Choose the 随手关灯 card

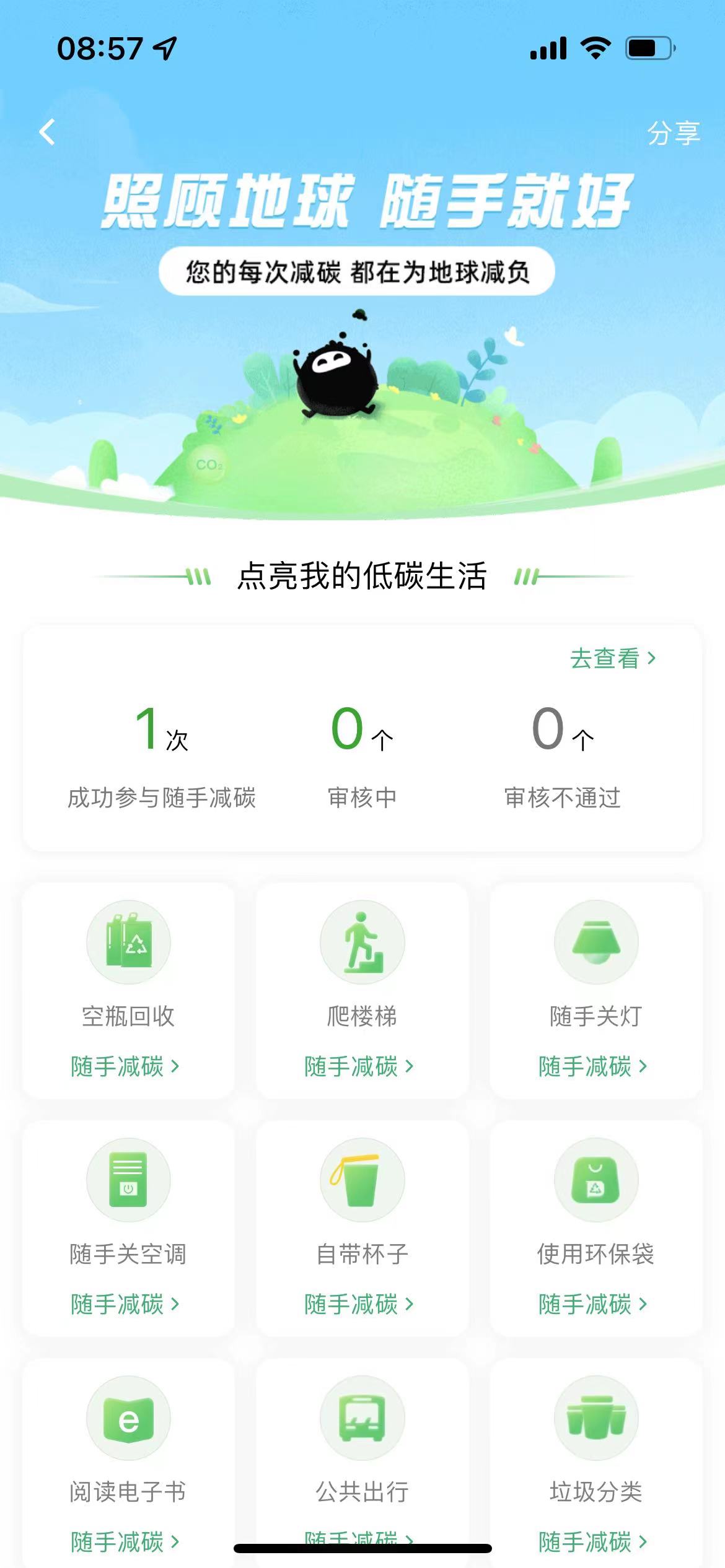[x=595, y=990]
